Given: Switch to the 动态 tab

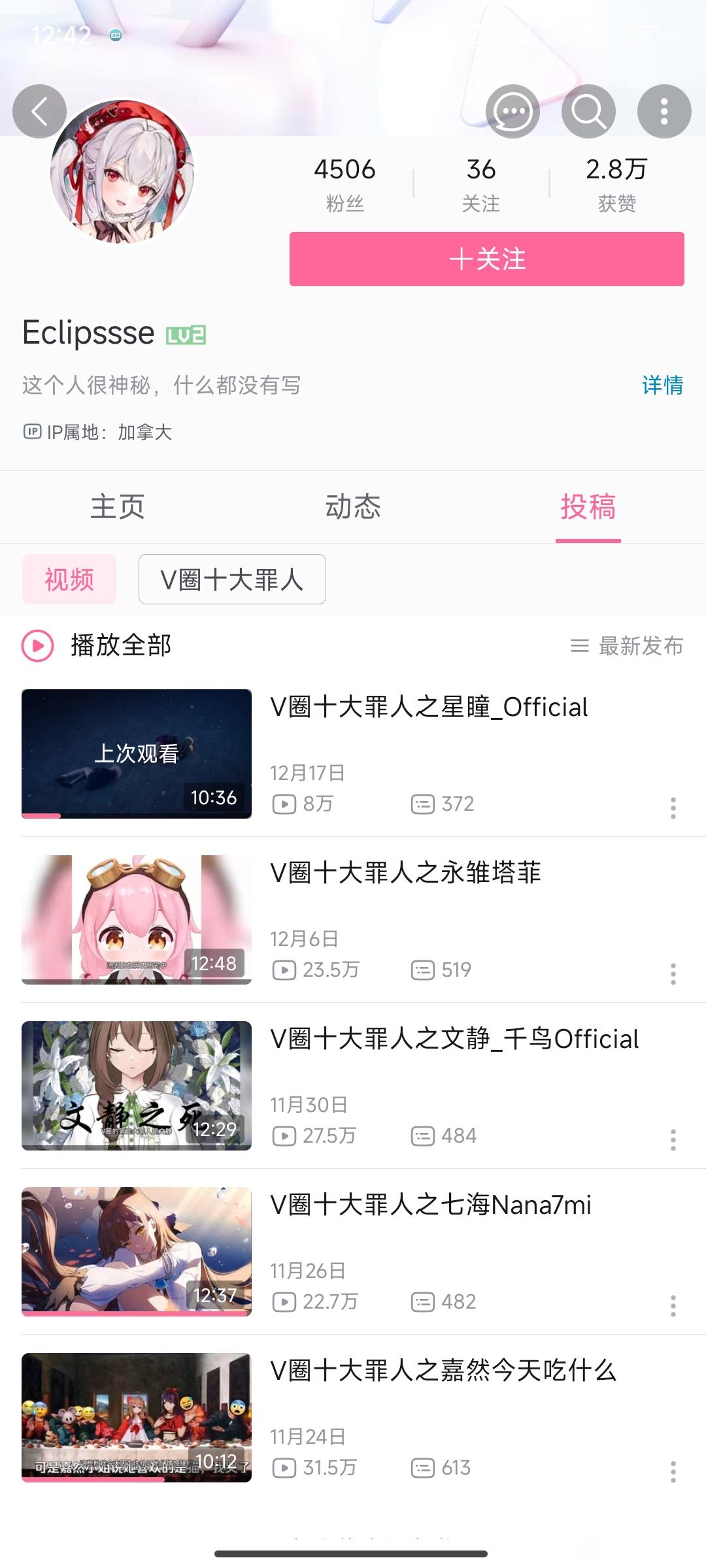Looking at the screenshot, I should (x=353, y=507).
